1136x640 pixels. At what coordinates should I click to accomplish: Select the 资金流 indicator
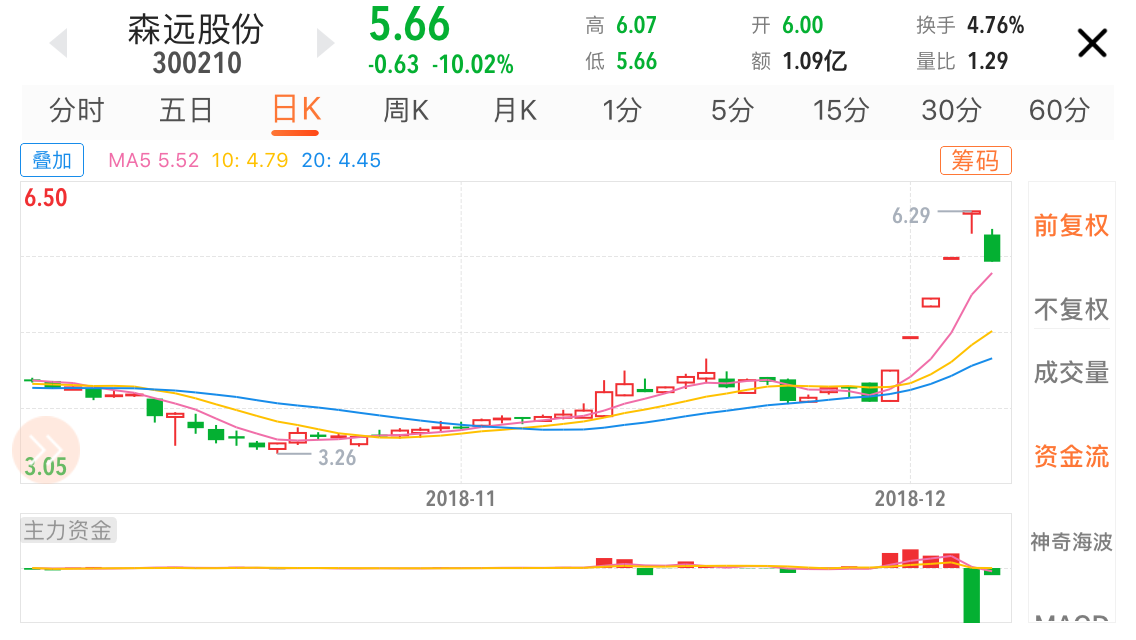pos(1071,457)
